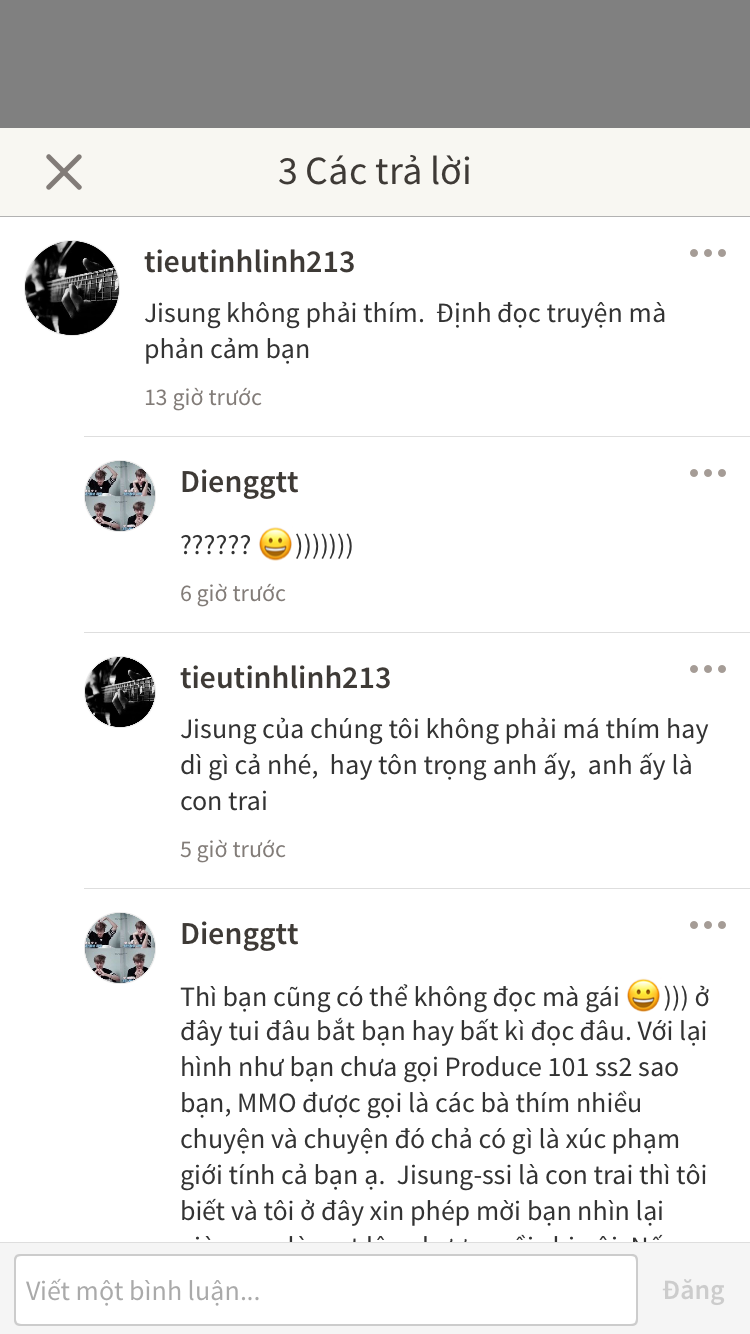Viewport: 750px width, 1334px height.
Task: Open options for Dienggtt's long reply
Action: coord(708,925)
